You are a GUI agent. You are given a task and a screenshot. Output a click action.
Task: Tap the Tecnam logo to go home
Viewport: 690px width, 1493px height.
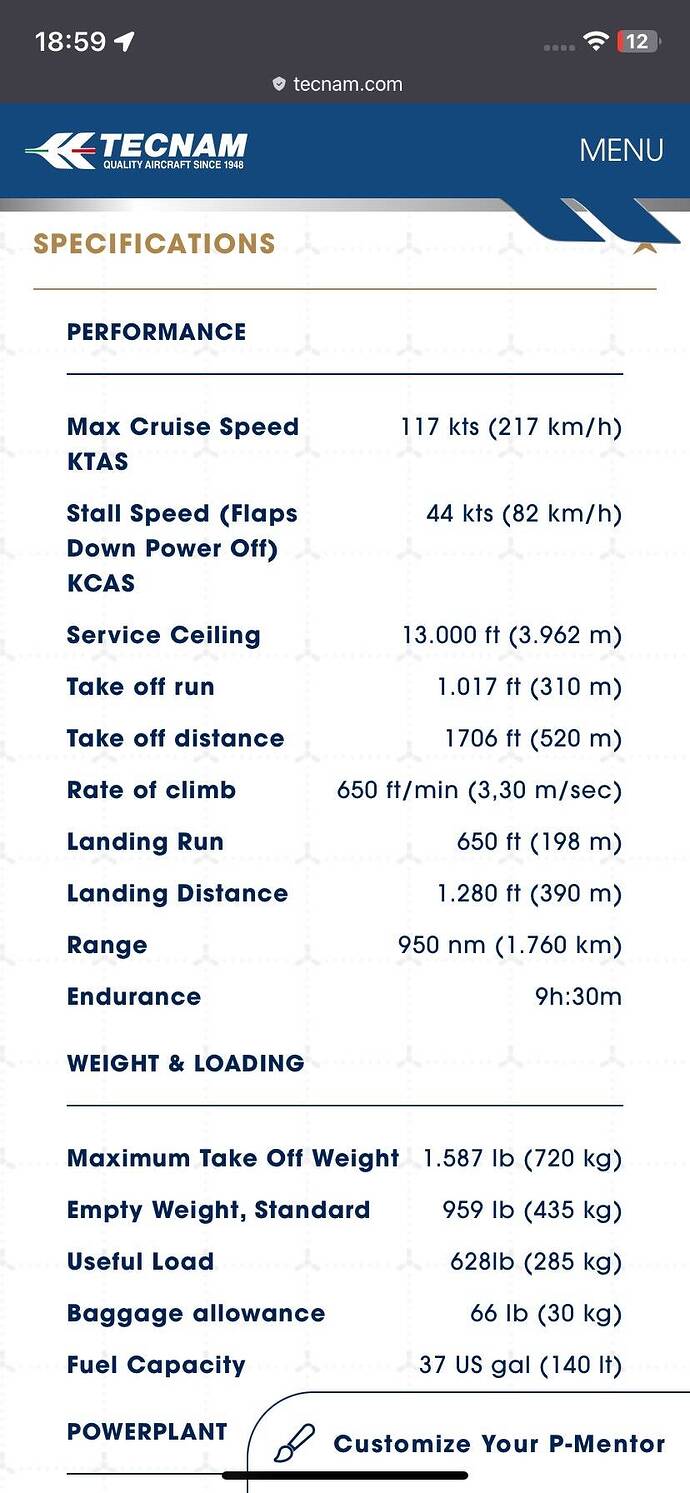tap(136, 150)
